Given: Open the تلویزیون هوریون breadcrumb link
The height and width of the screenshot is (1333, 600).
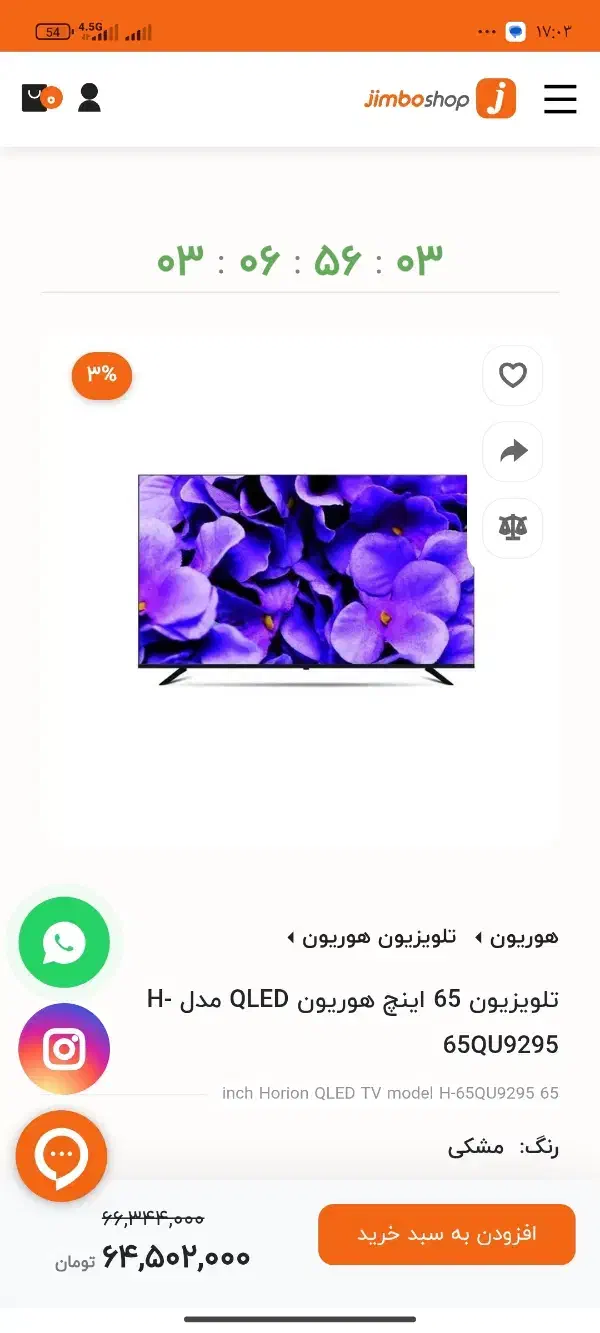Looking at the screenshot, I should click(x=379, y=937).
